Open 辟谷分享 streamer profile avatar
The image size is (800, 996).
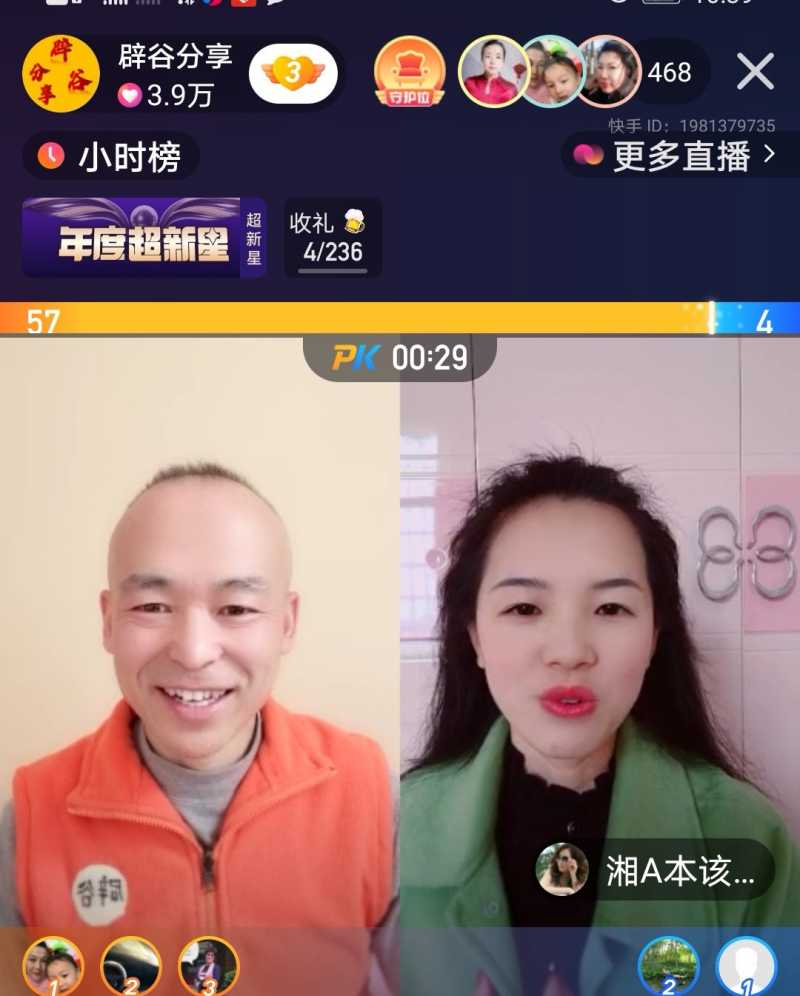60,73
